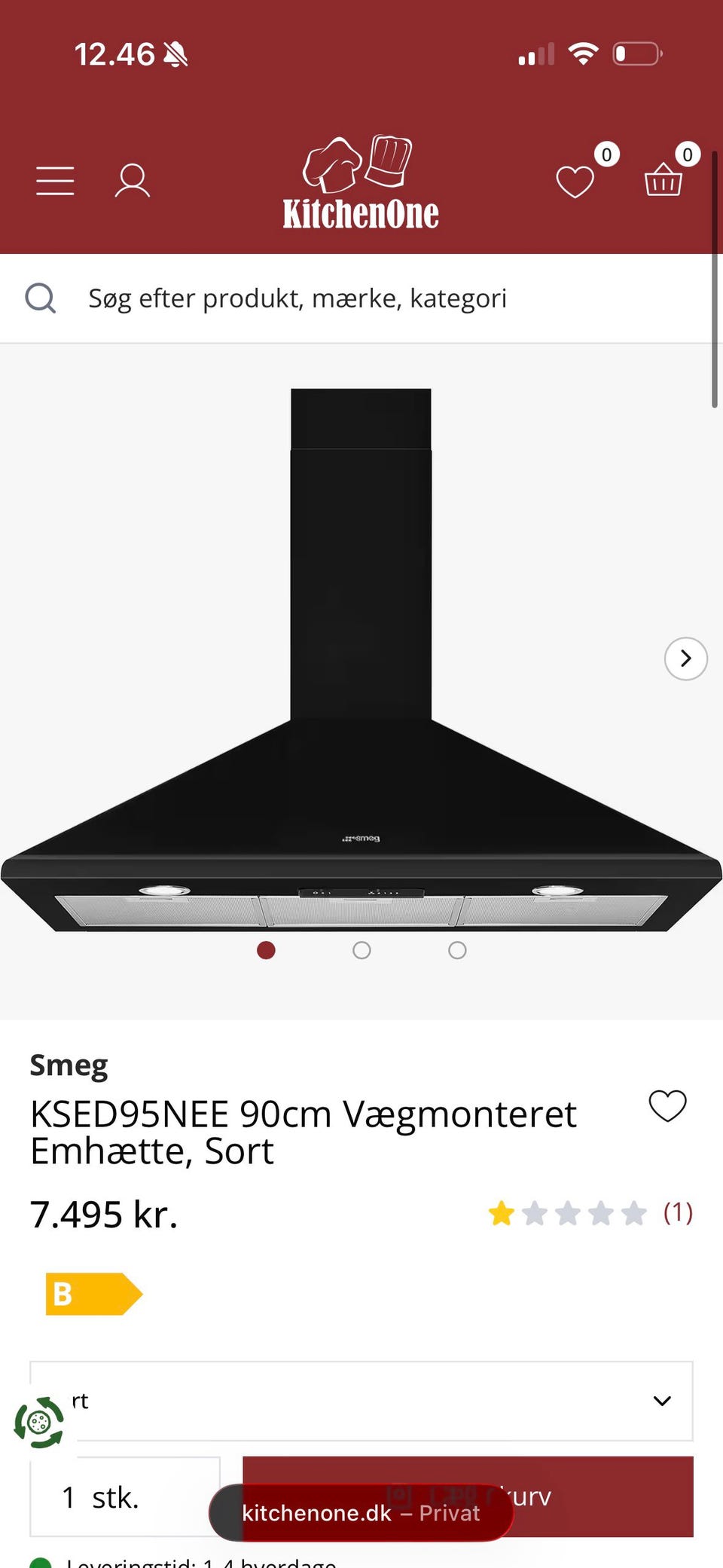
Task: Go to KitchenOne home via logo
Action: [360, 184]
